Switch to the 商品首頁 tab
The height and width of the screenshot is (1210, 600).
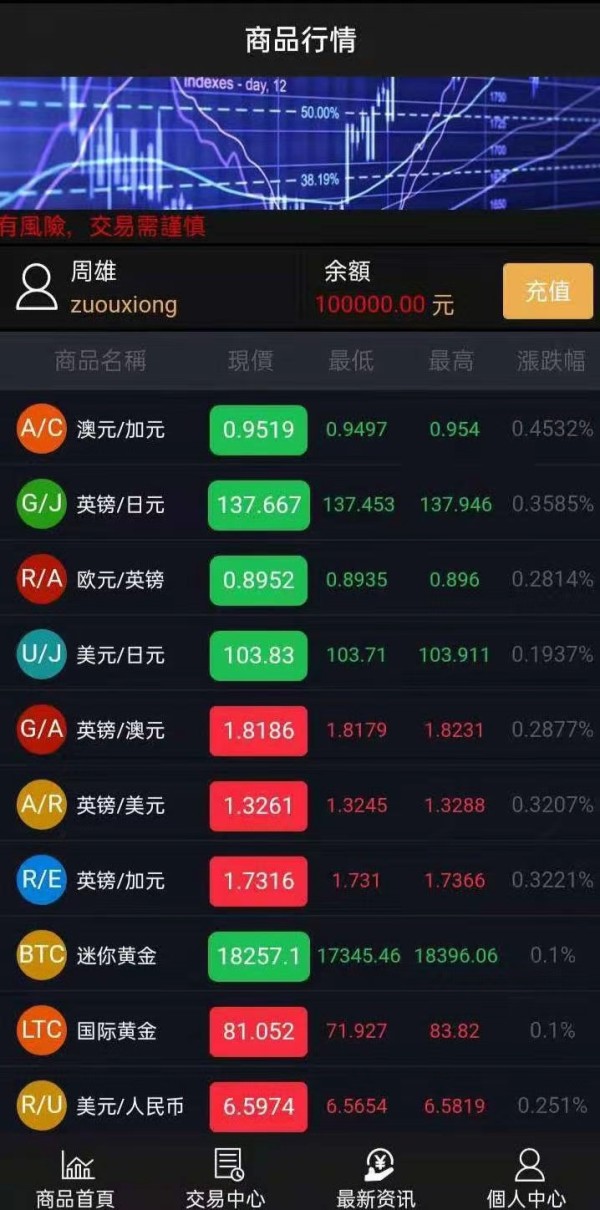pyautogui.click(x=76, y=1178)
